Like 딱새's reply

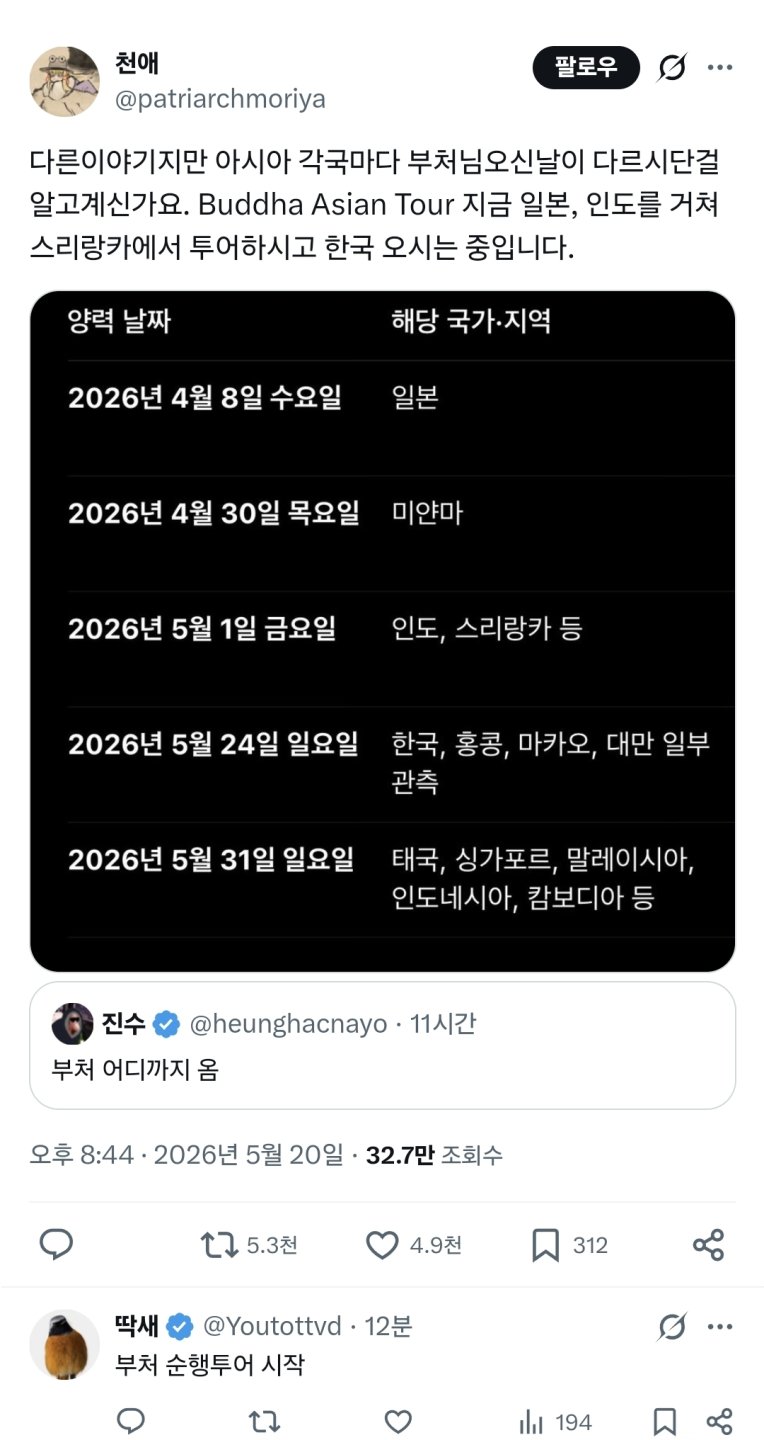click(x=398, y=1421)
